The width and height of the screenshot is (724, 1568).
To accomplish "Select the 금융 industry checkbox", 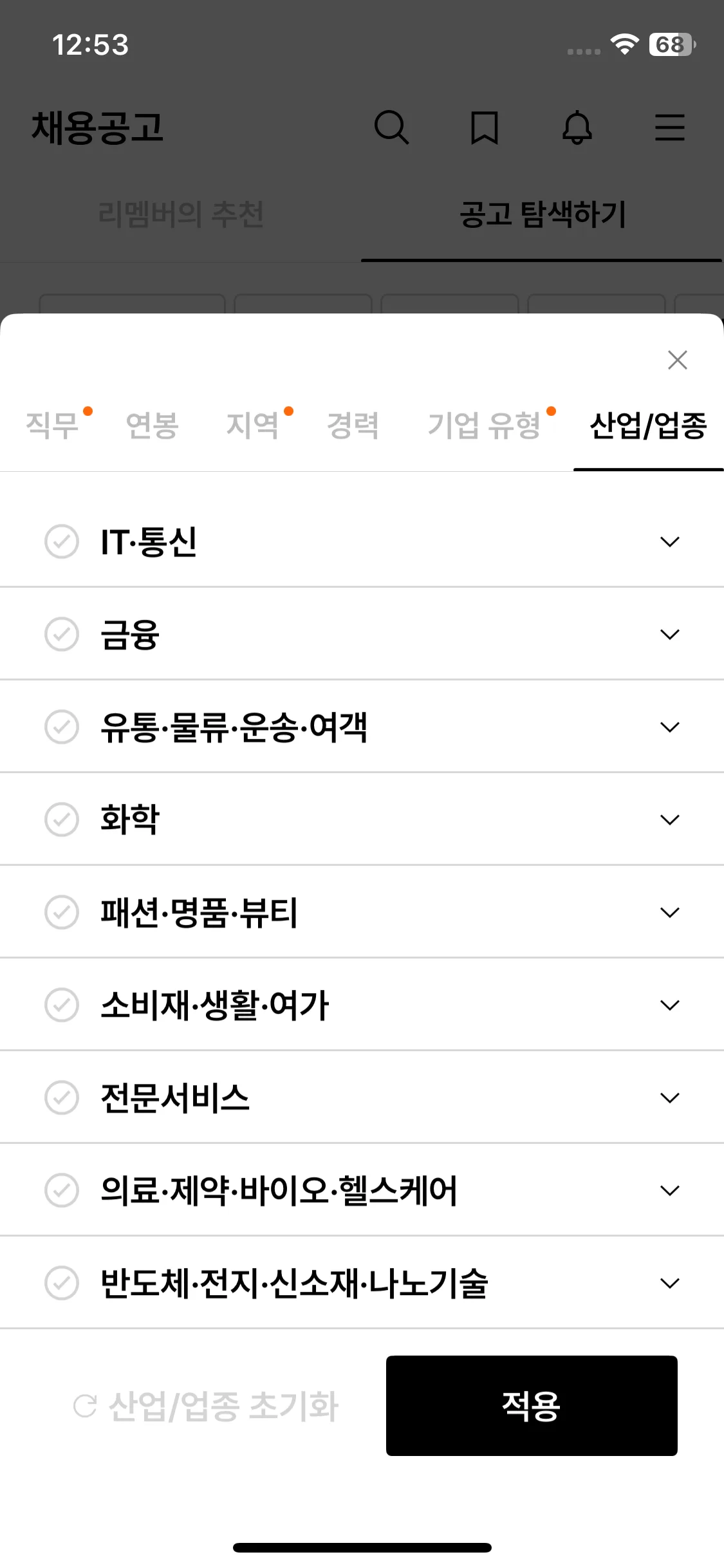I will coord(62,634).
